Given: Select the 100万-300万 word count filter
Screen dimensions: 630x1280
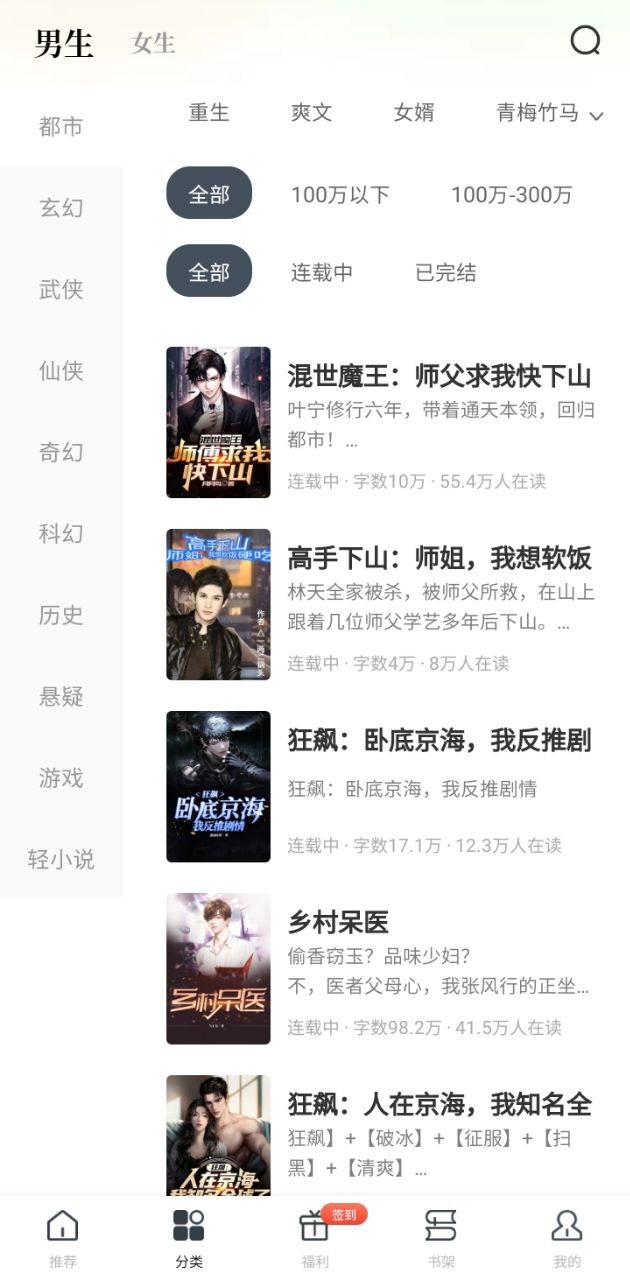Looking at the screenshot, I should click(511, 195).
